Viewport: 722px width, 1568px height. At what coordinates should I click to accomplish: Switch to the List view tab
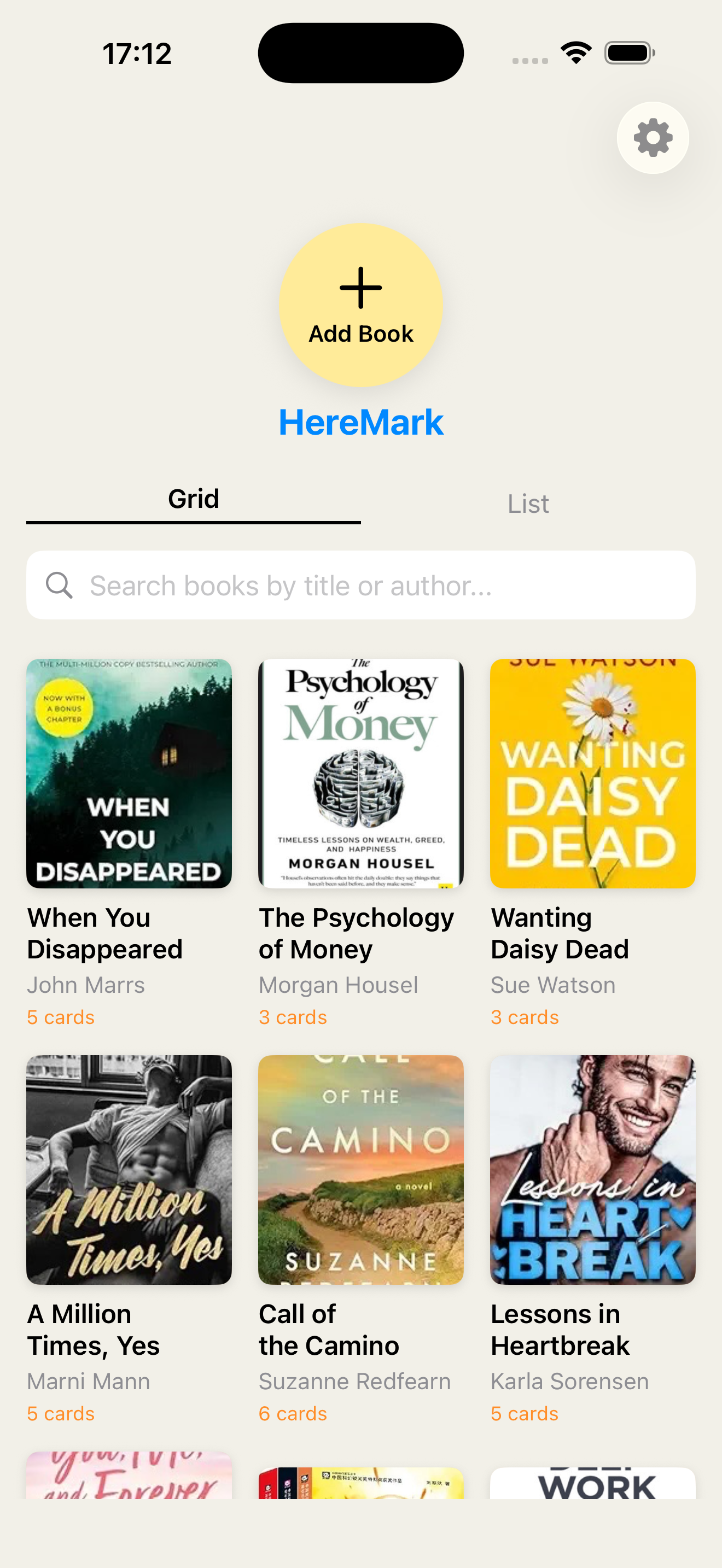coord(528,504)
